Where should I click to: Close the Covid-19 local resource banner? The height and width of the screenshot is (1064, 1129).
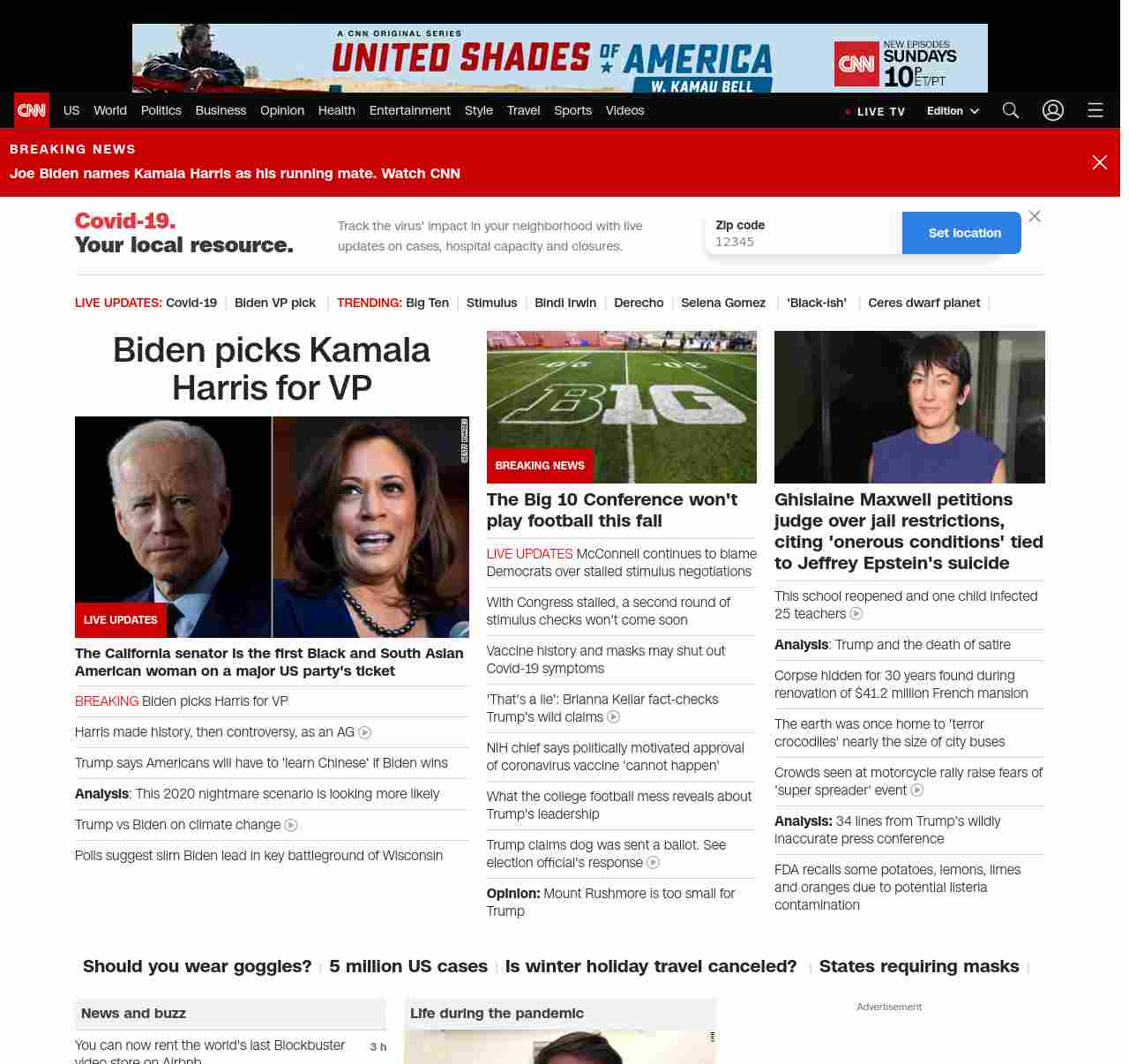point(1035,216)
